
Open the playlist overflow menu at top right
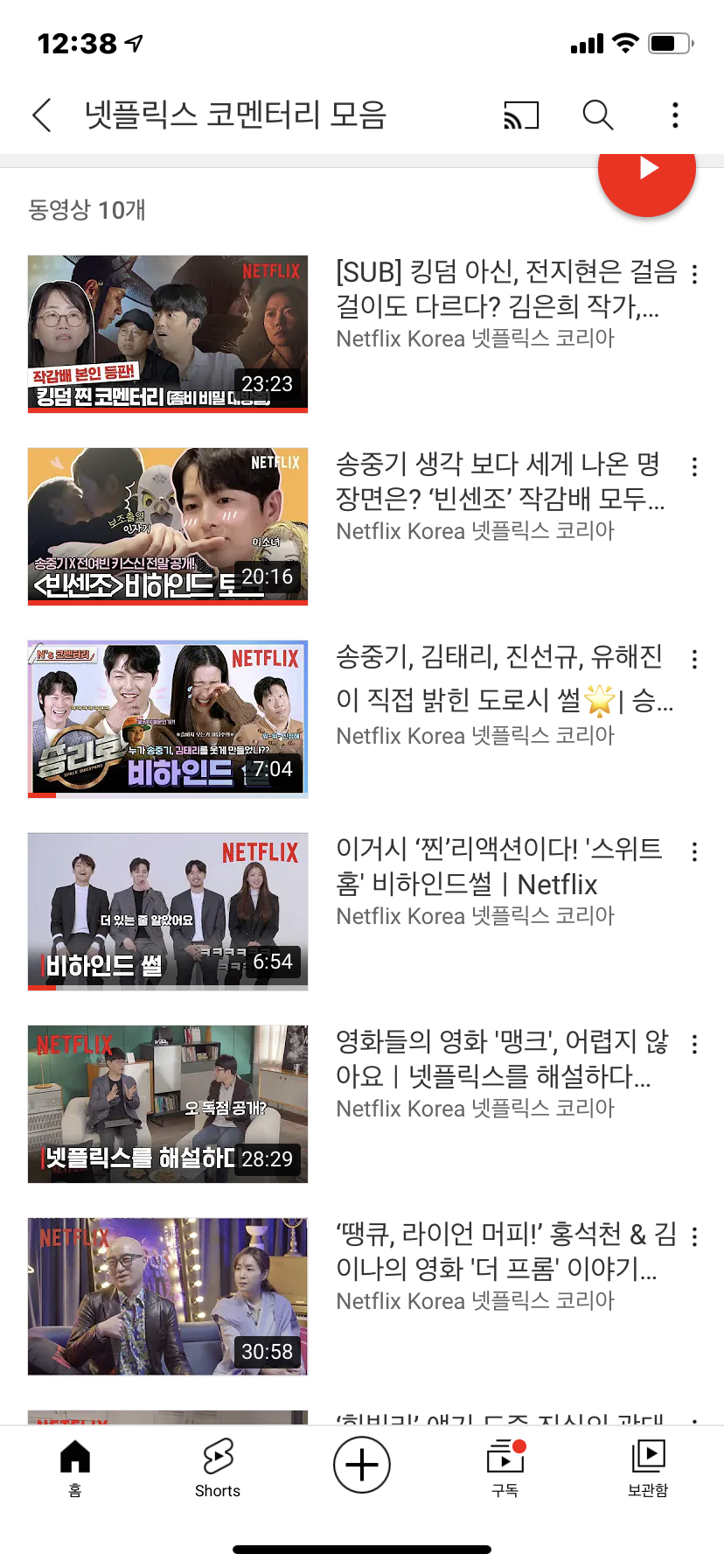tap(674, 115)
